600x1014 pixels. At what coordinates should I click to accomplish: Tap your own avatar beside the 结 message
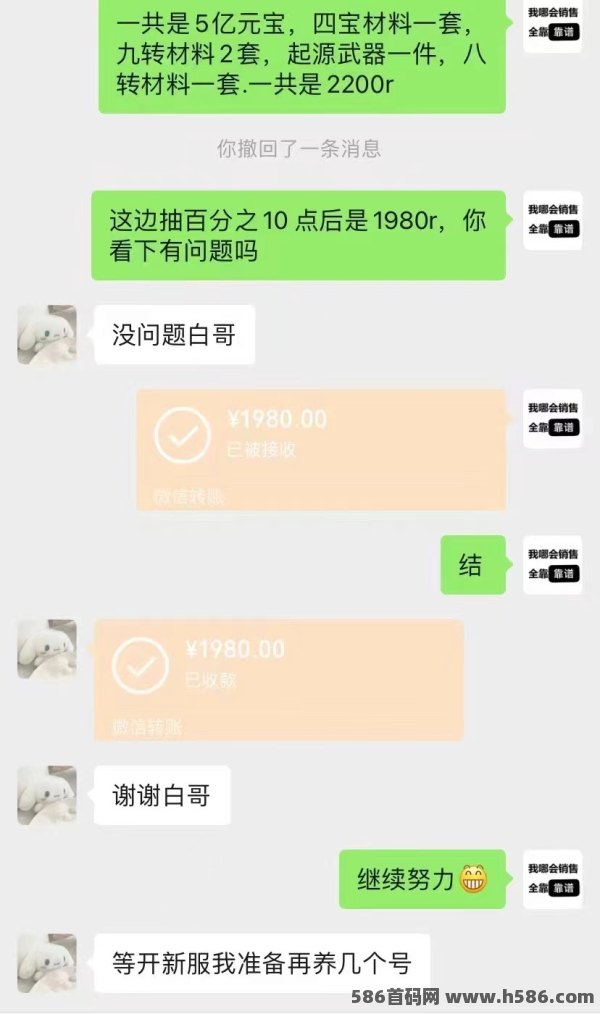553,565
